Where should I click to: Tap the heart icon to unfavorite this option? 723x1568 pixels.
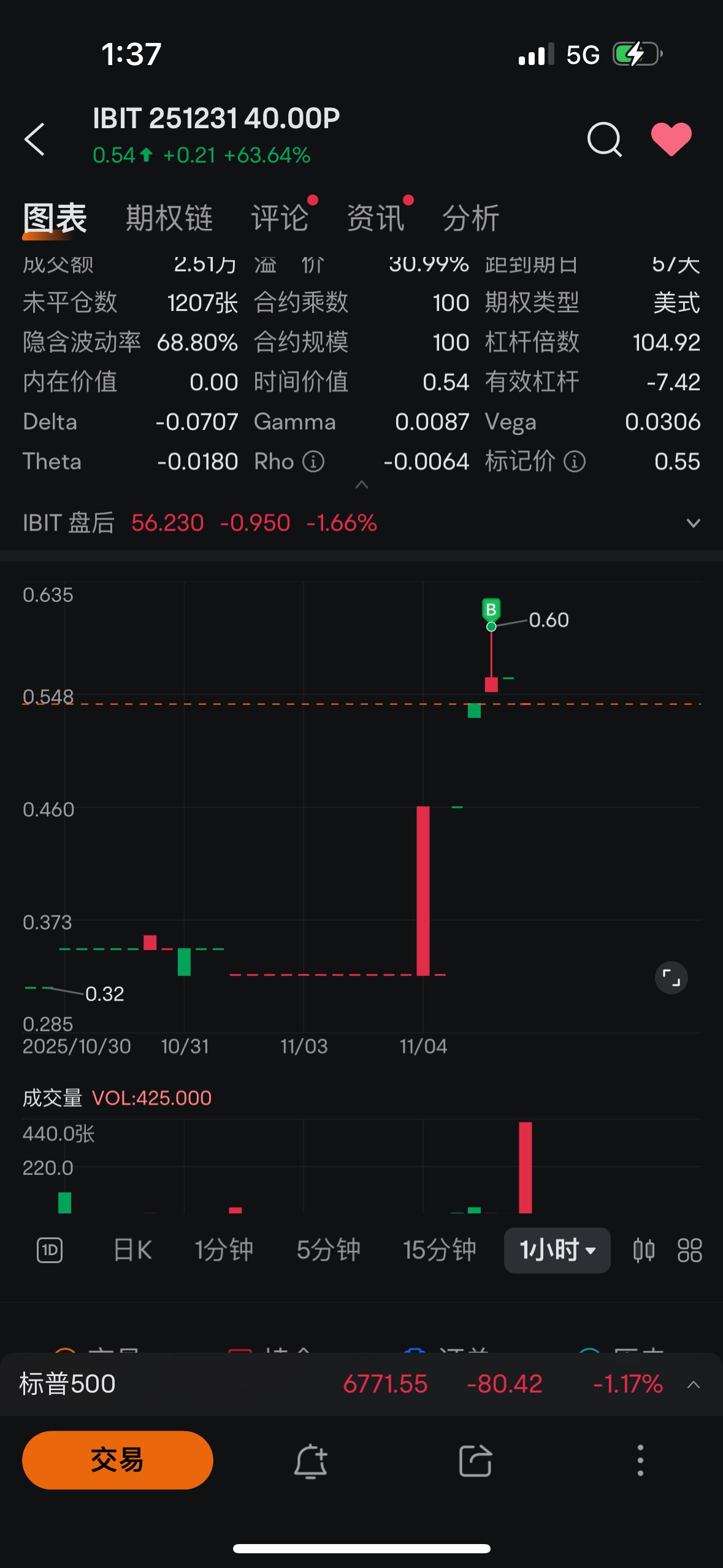pyautogui.click(x=671, y=139)
